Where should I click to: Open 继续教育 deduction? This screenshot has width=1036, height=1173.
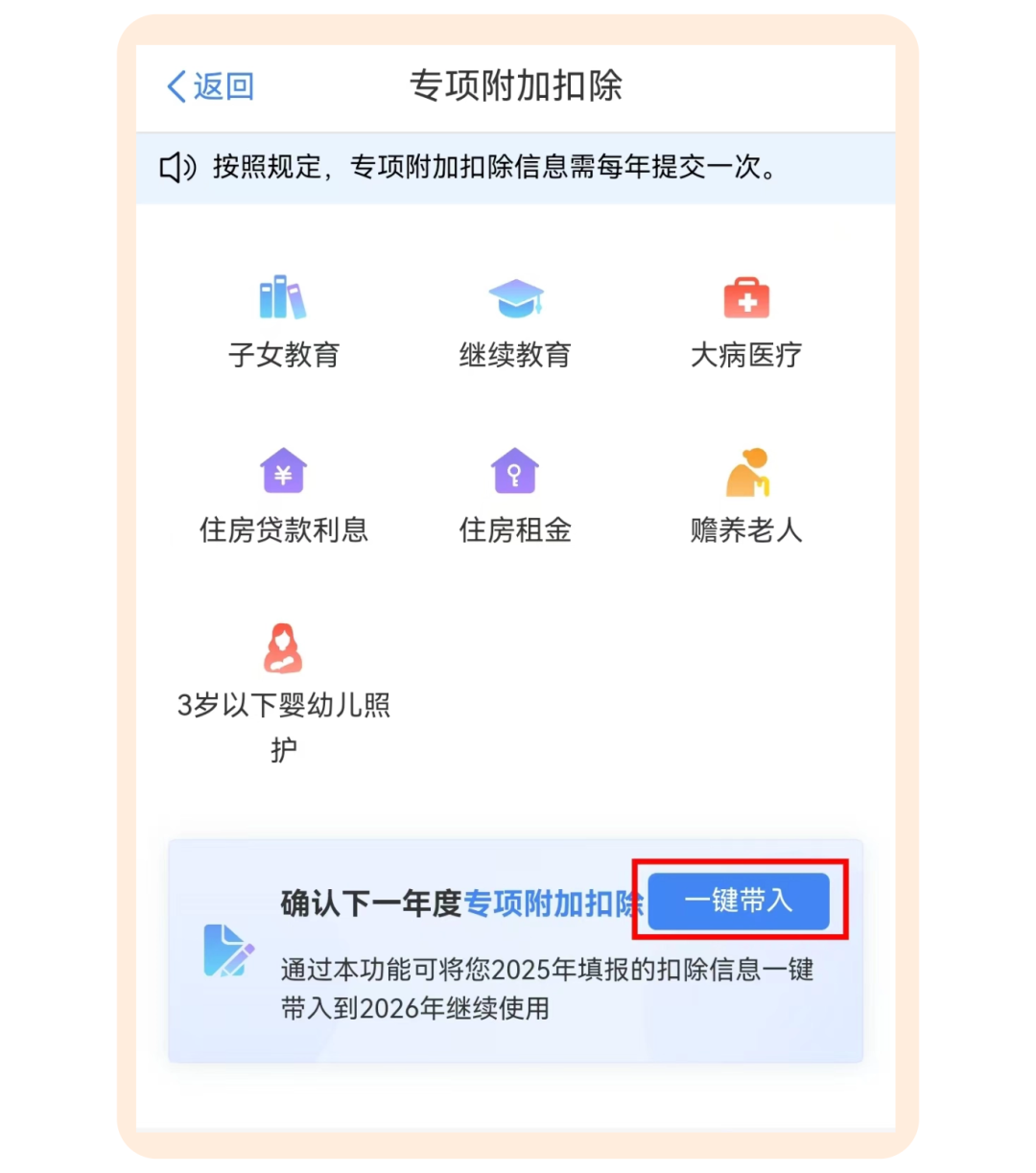[x=515, y=321]
